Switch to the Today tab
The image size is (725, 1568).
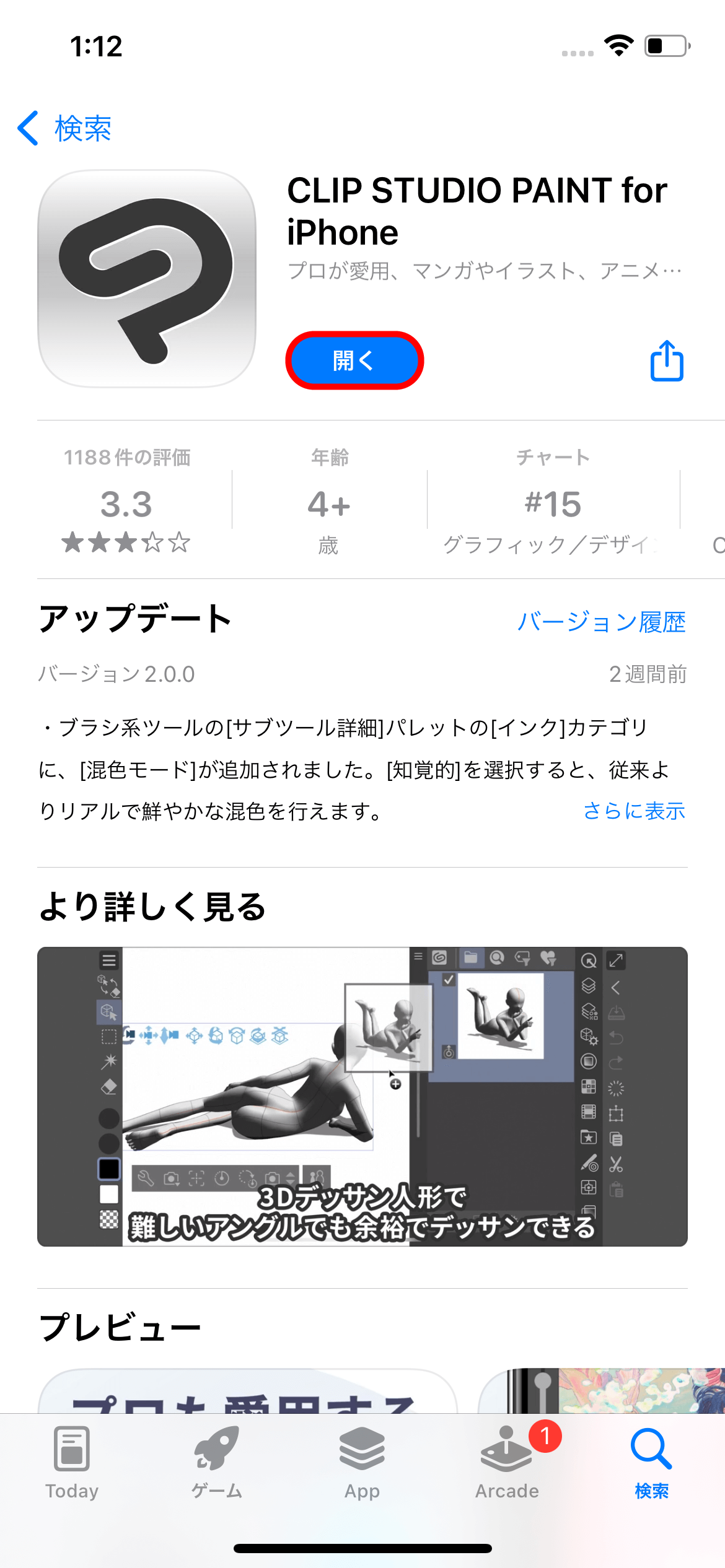click(x=72, y=1463)
